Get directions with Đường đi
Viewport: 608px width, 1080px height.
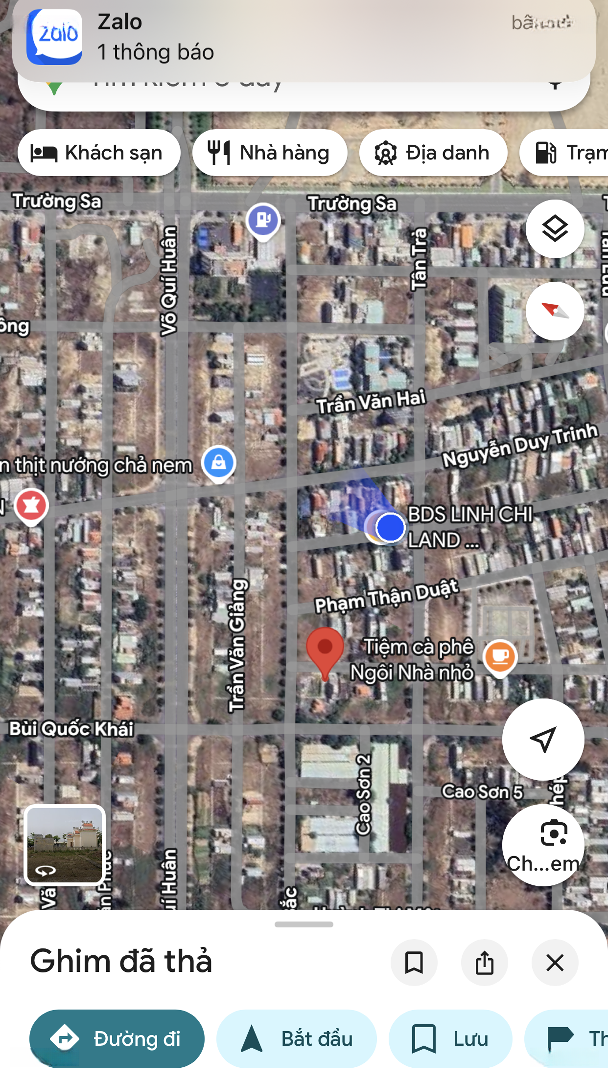pos(117,1039)
